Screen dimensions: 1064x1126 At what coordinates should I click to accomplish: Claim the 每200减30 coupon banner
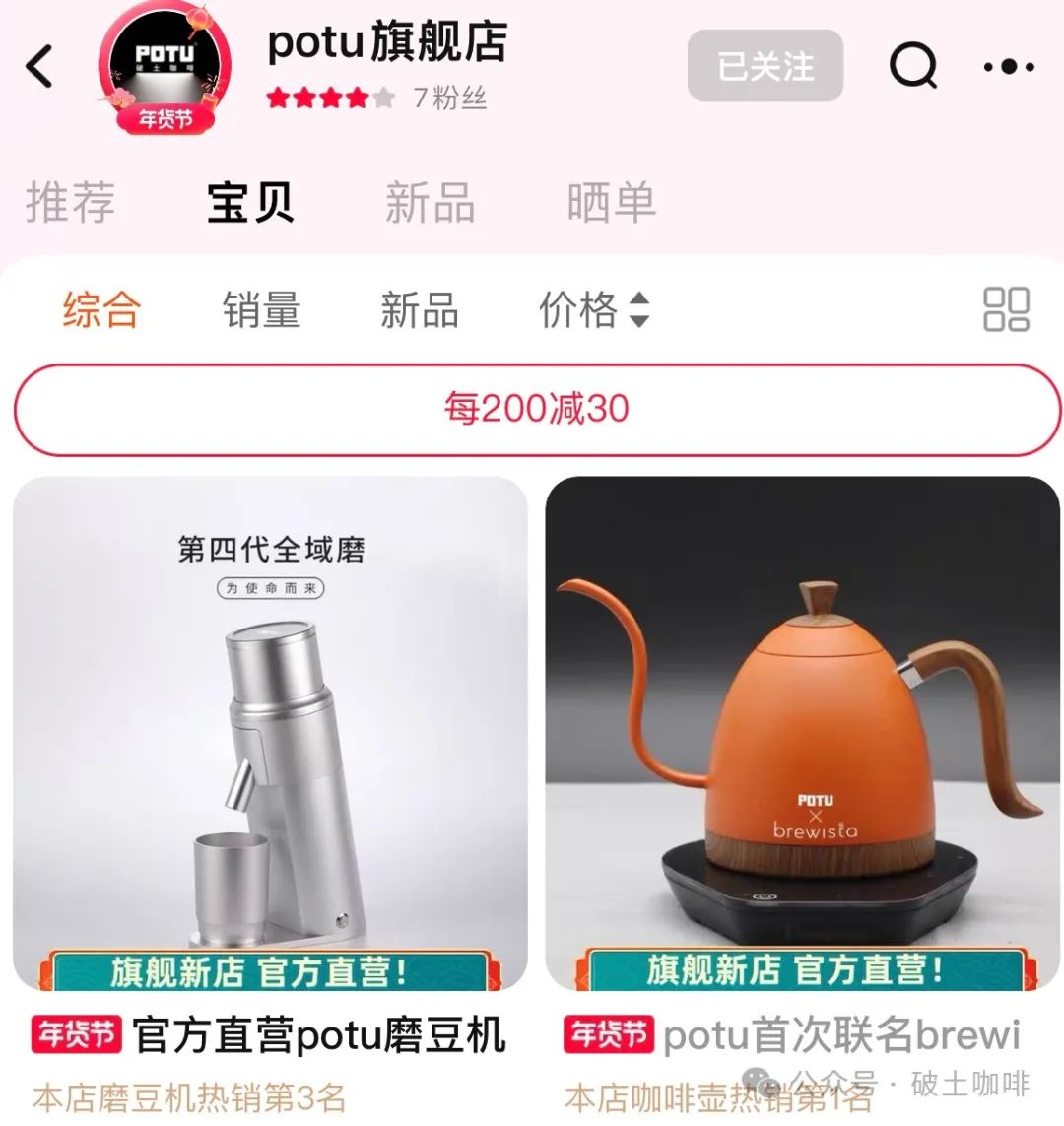536,409
